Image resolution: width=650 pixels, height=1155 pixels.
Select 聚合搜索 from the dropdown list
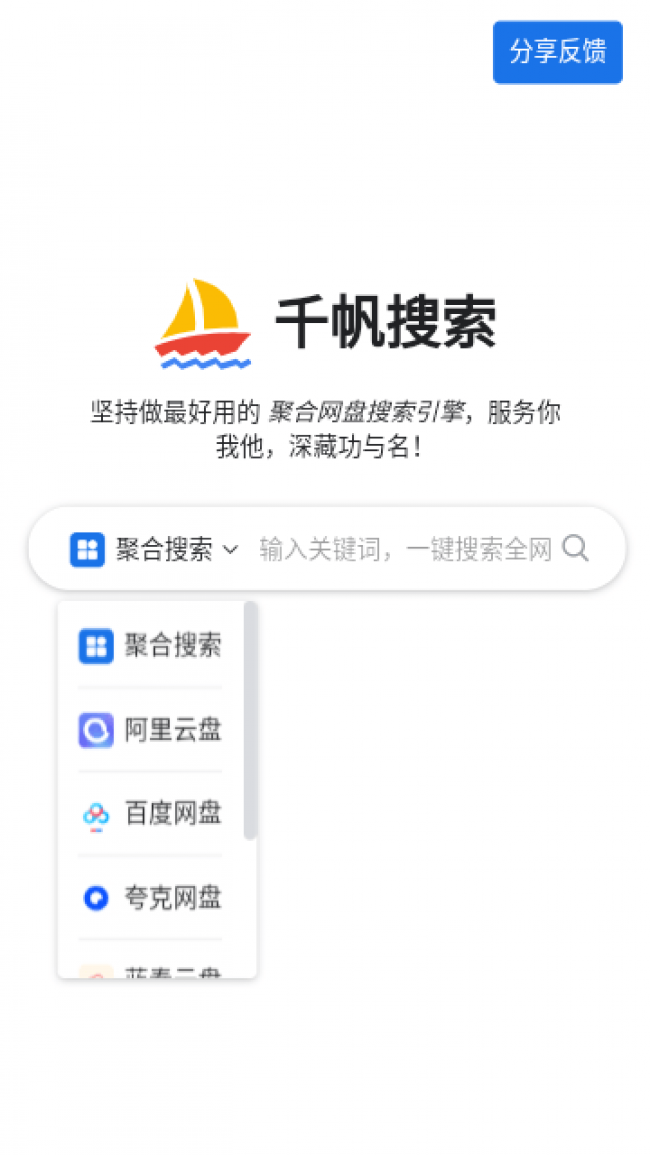pyautogui.click(x=151, y=646)
